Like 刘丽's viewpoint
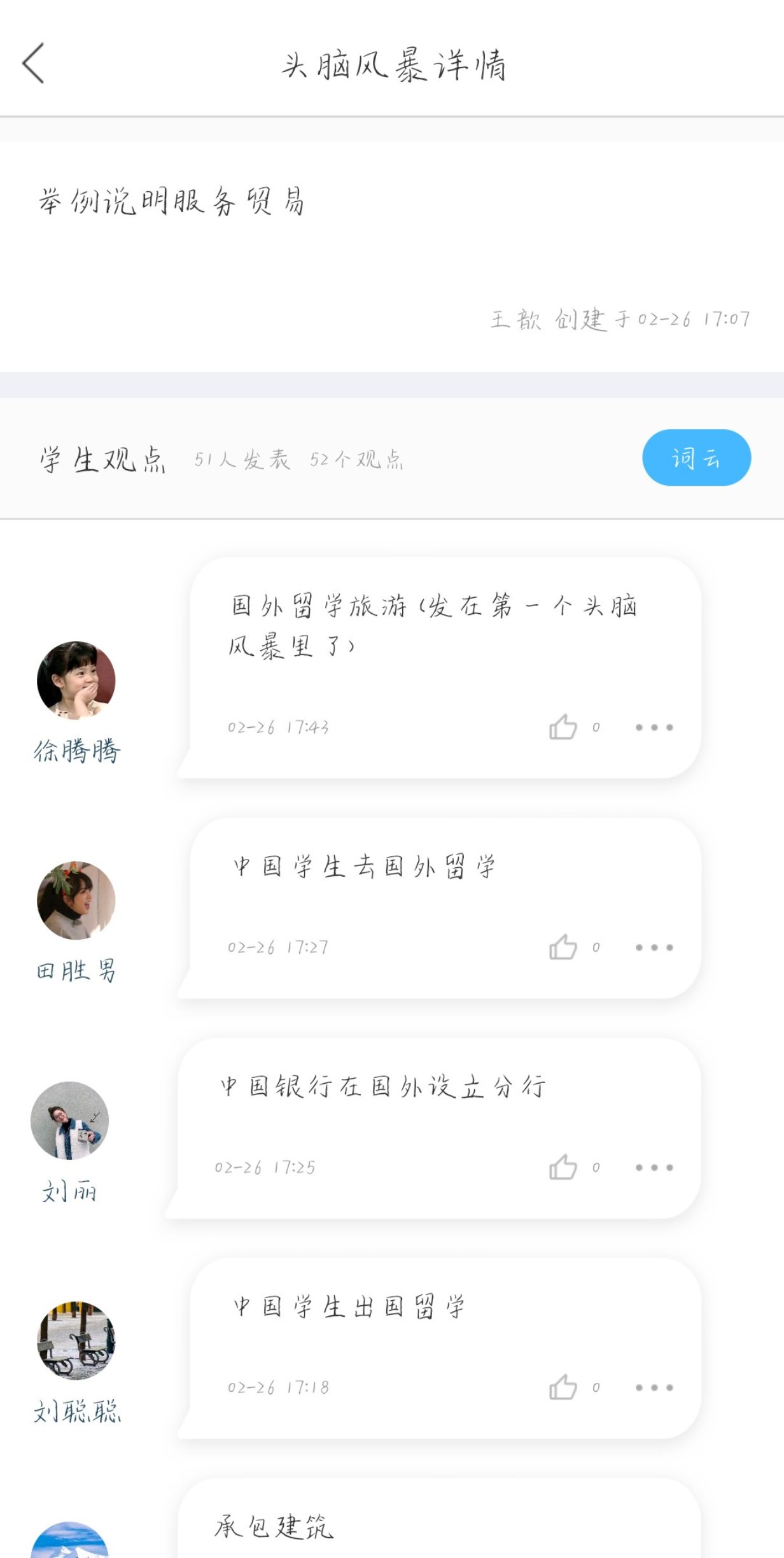784x1558 pixels. tap(563, 1167)
